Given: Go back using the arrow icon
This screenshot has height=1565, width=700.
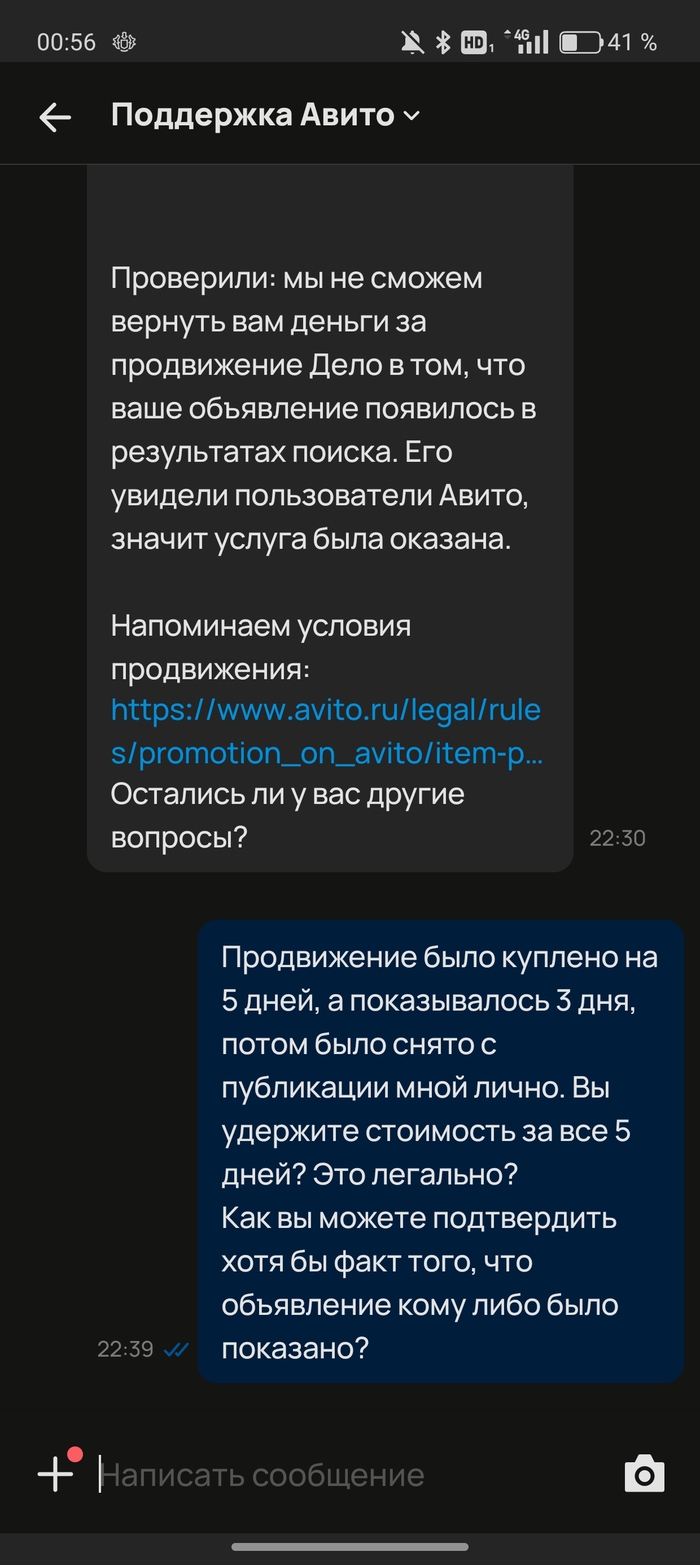Looking at the screenshot, I should [x=55, y=117].
